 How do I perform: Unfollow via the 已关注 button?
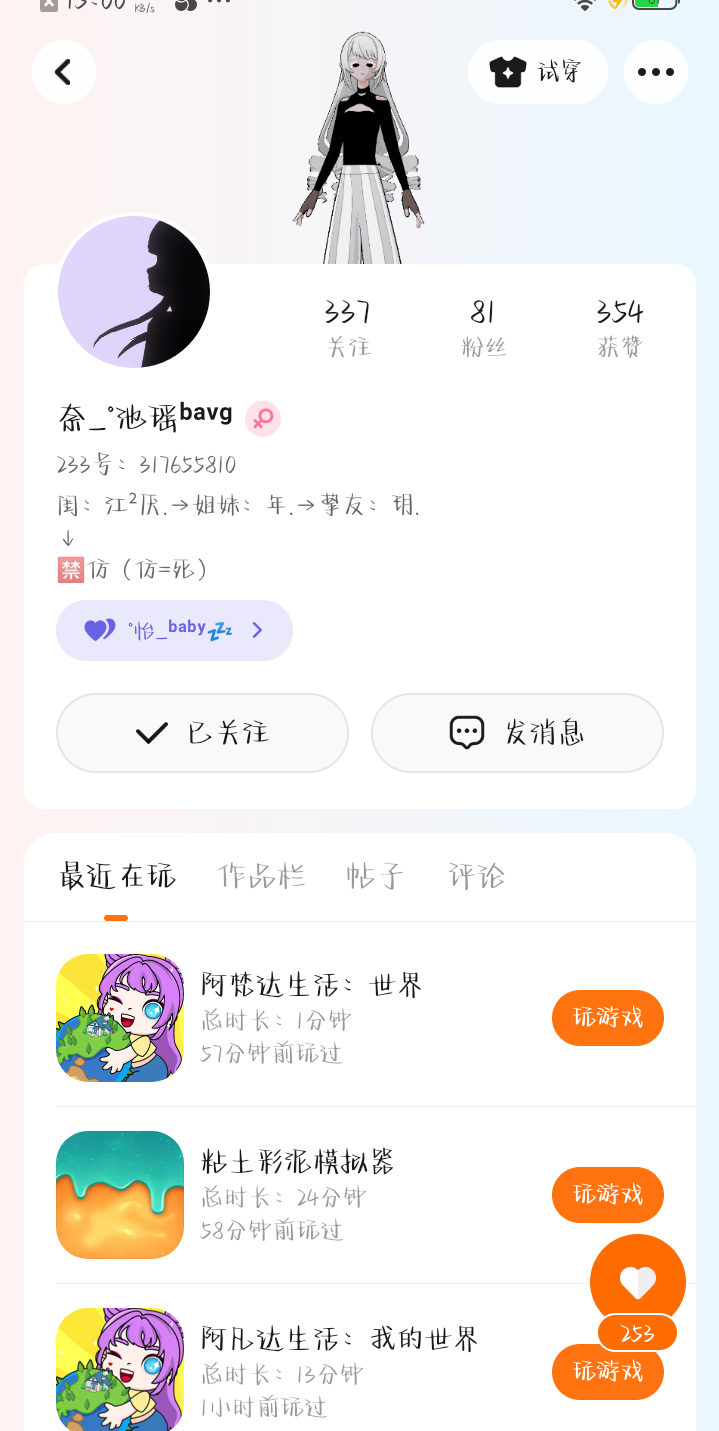202,733
